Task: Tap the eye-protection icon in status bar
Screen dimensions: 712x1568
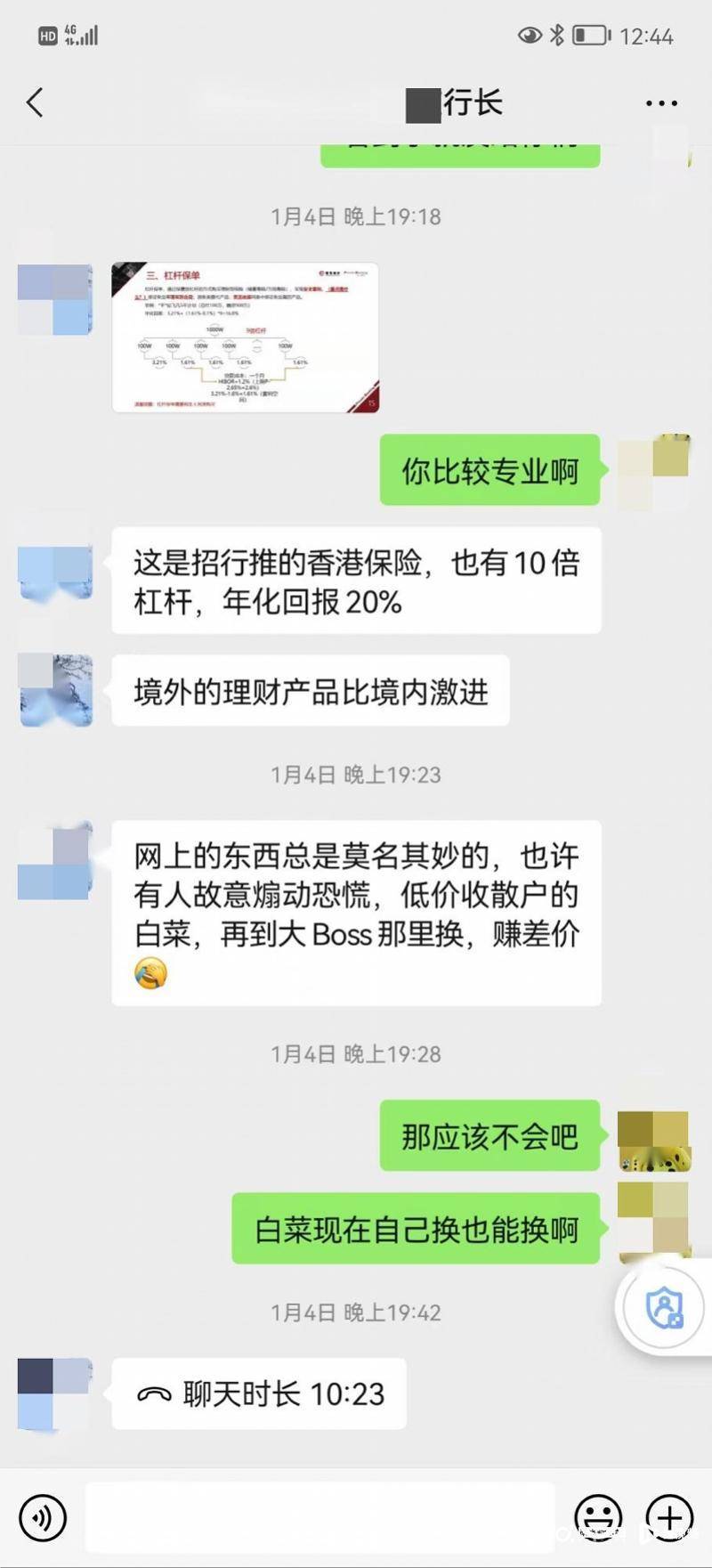Action: click(529, 36)
